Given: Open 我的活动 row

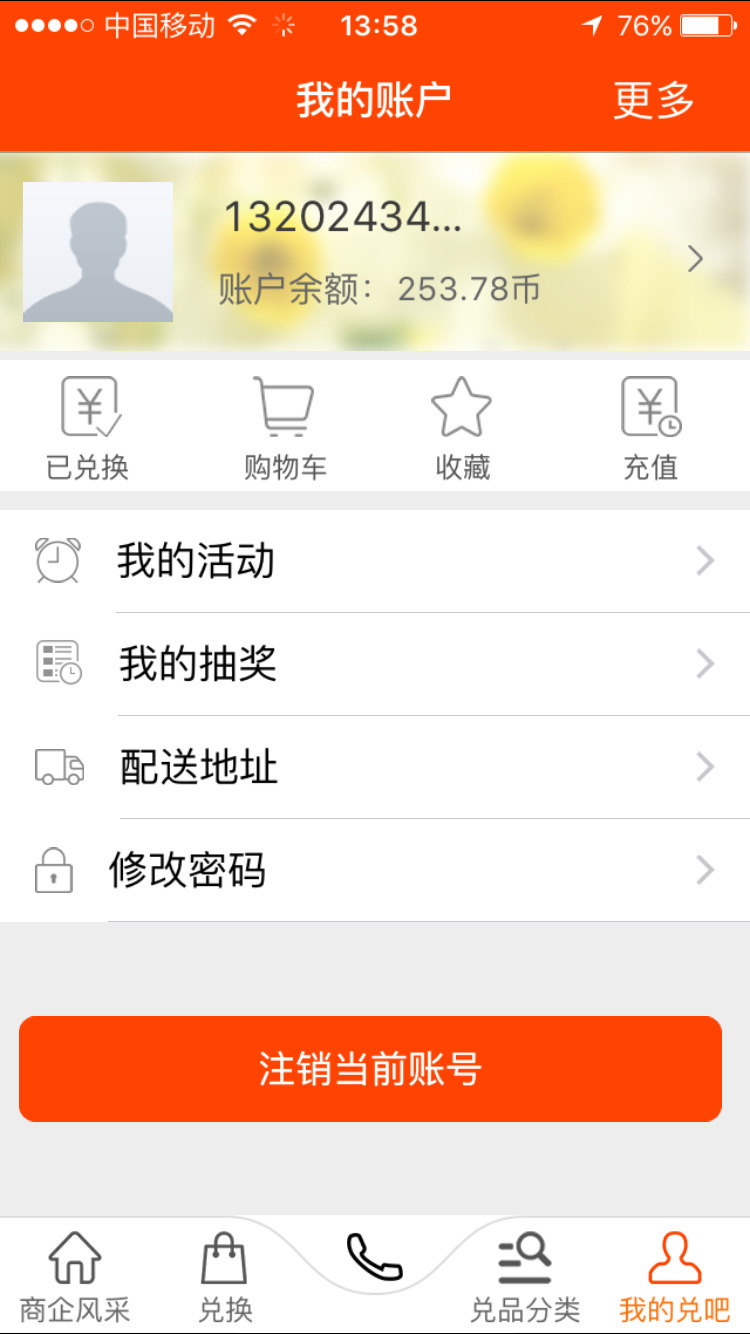Looking at the screenshot, I should tap(375, 562).
